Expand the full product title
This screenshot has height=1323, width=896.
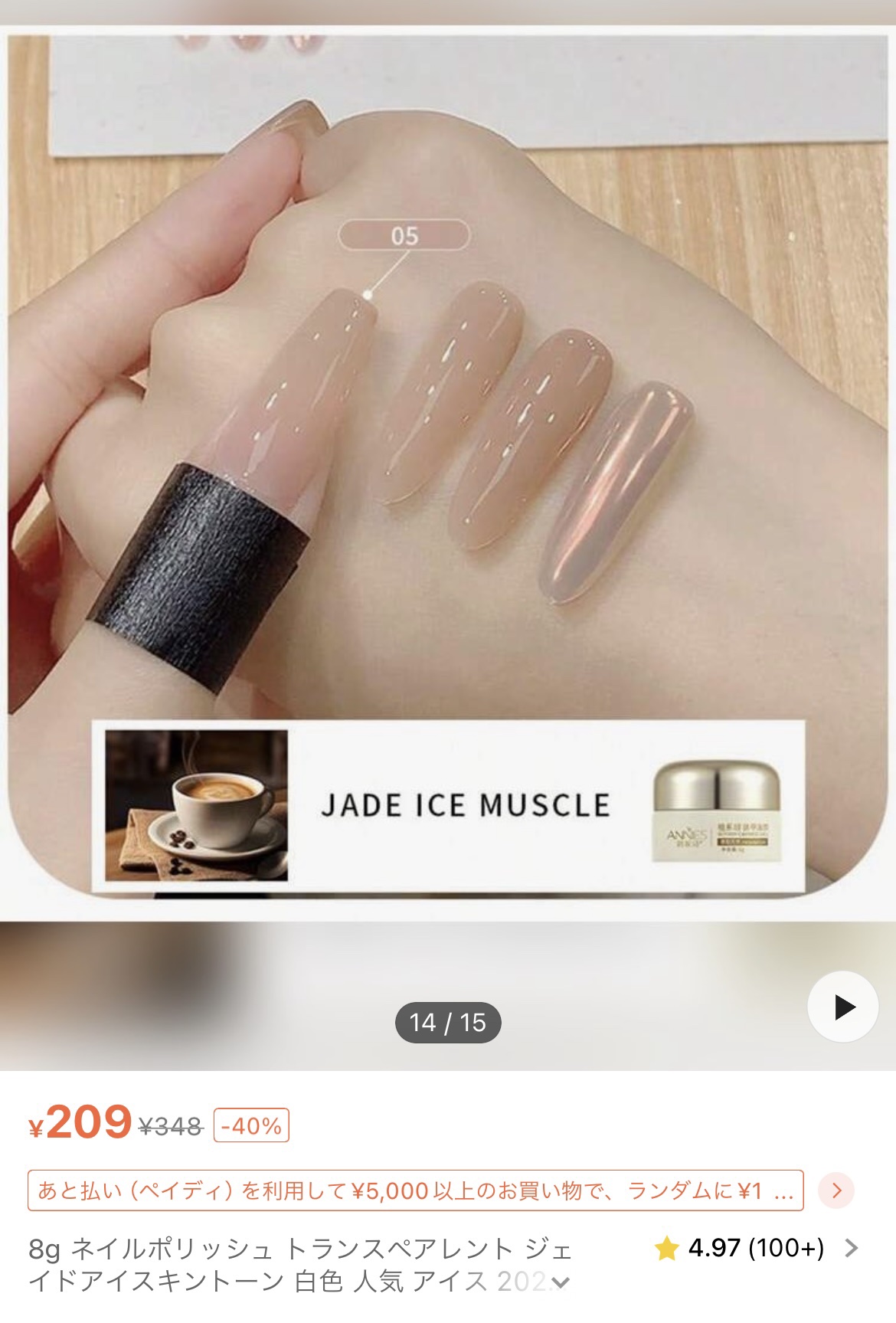(561, 1282)
